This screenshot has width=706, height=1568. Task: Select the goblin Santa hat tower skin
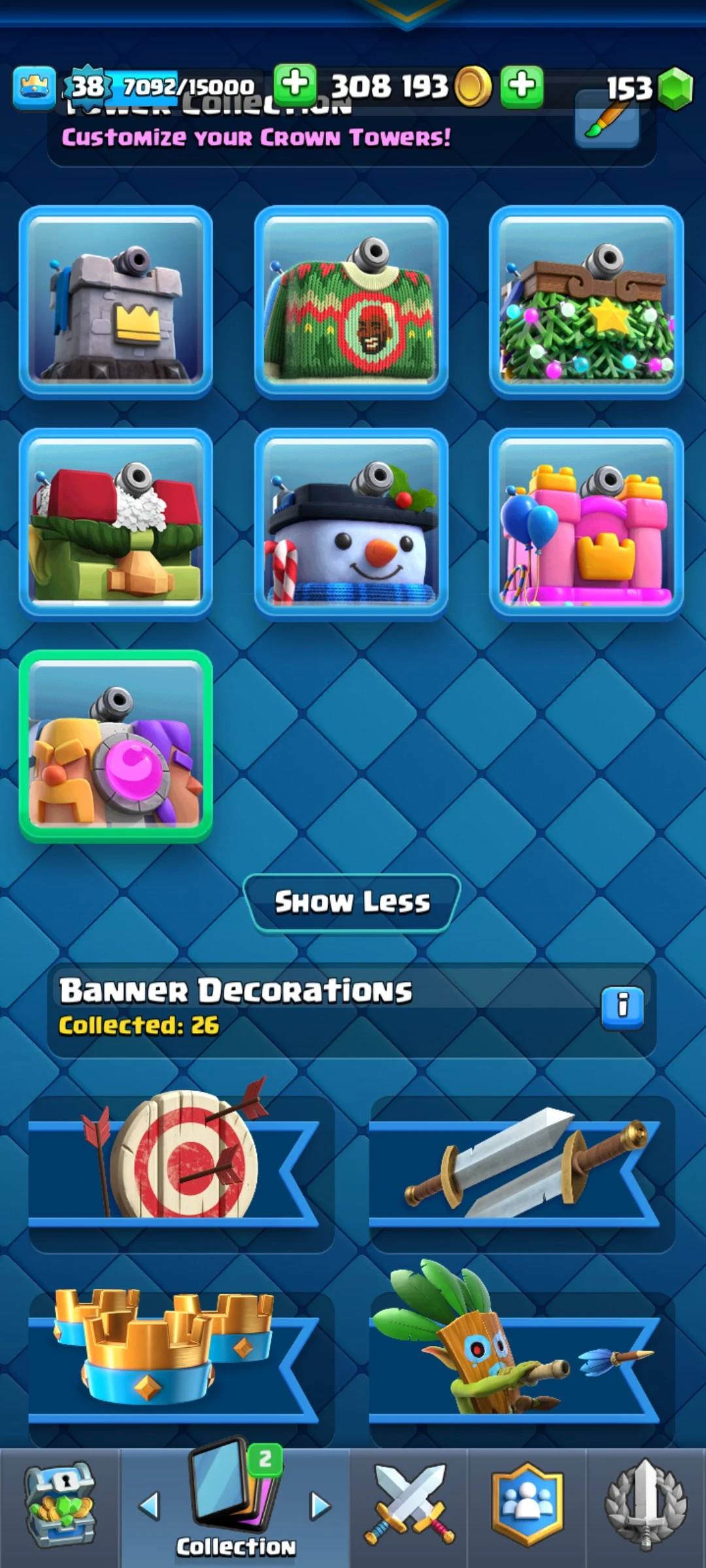pos(116,524)
